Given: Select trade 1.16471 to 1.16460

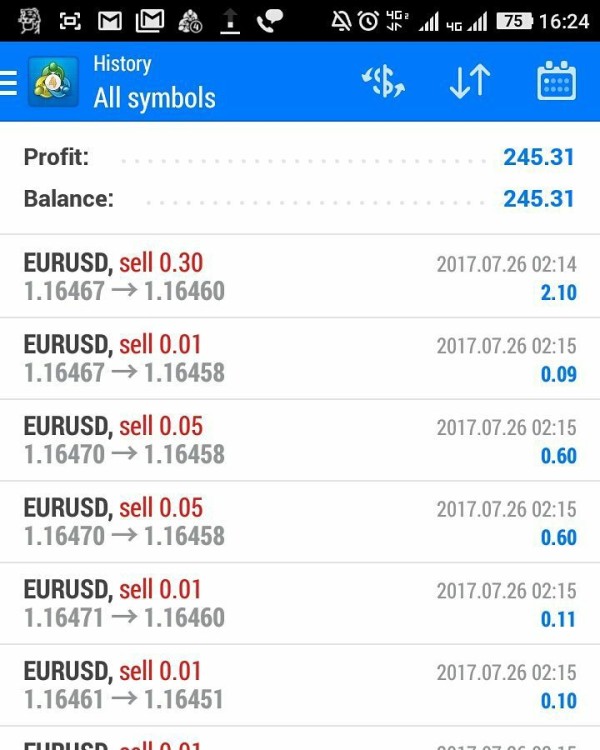Looking at the screenshot, I should [x=300, y=604].
